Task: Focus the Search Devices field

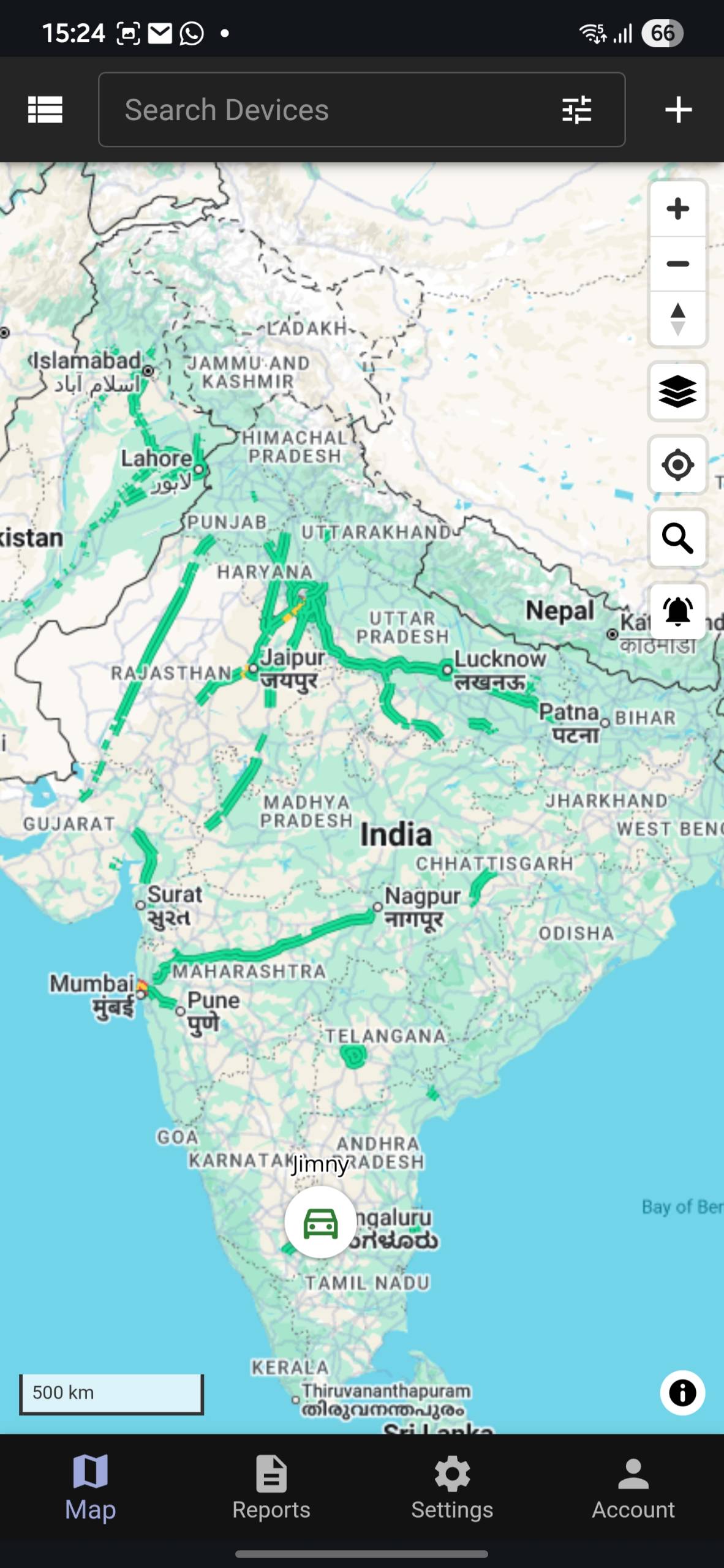Action: [361, 110]
